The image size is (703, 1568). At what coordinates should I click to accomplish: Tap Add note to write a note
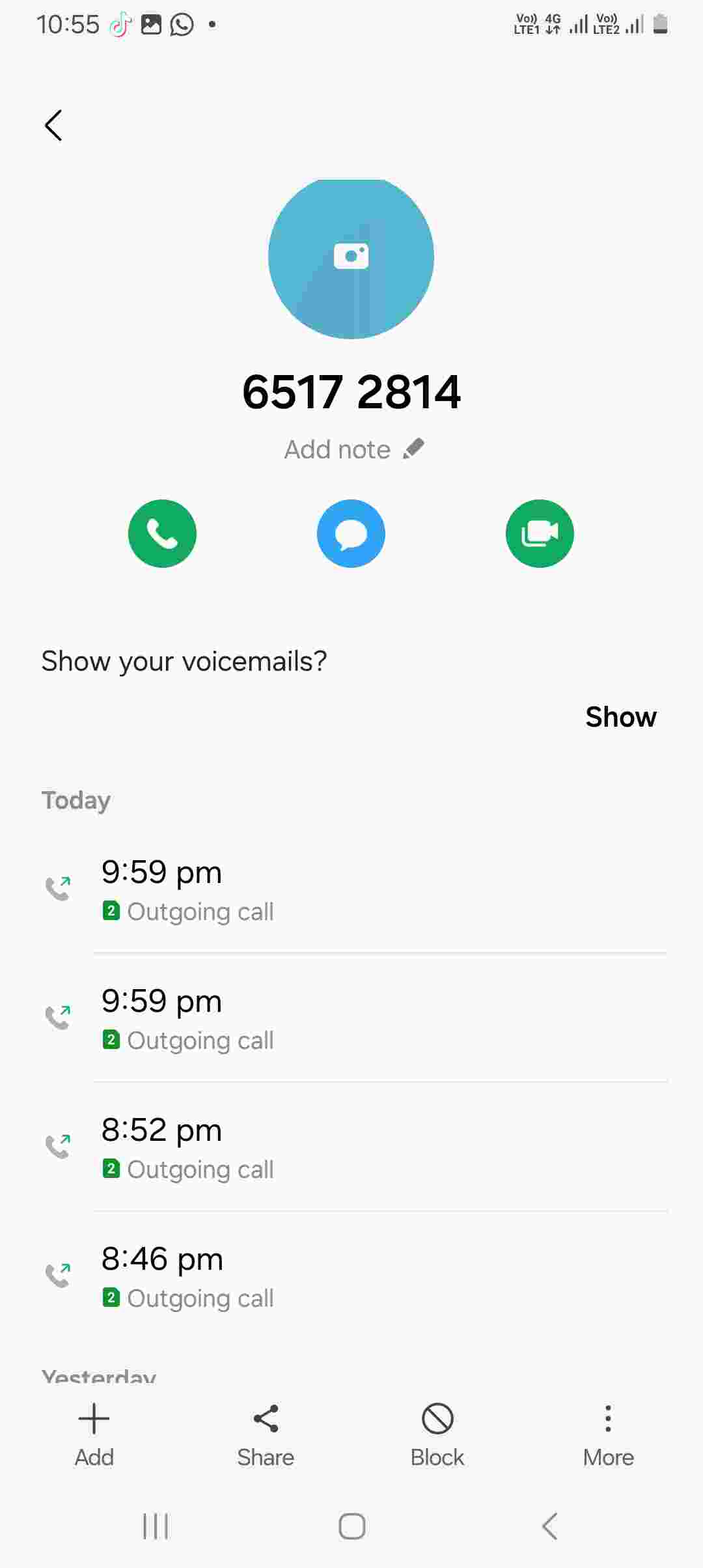coord(353,449)
